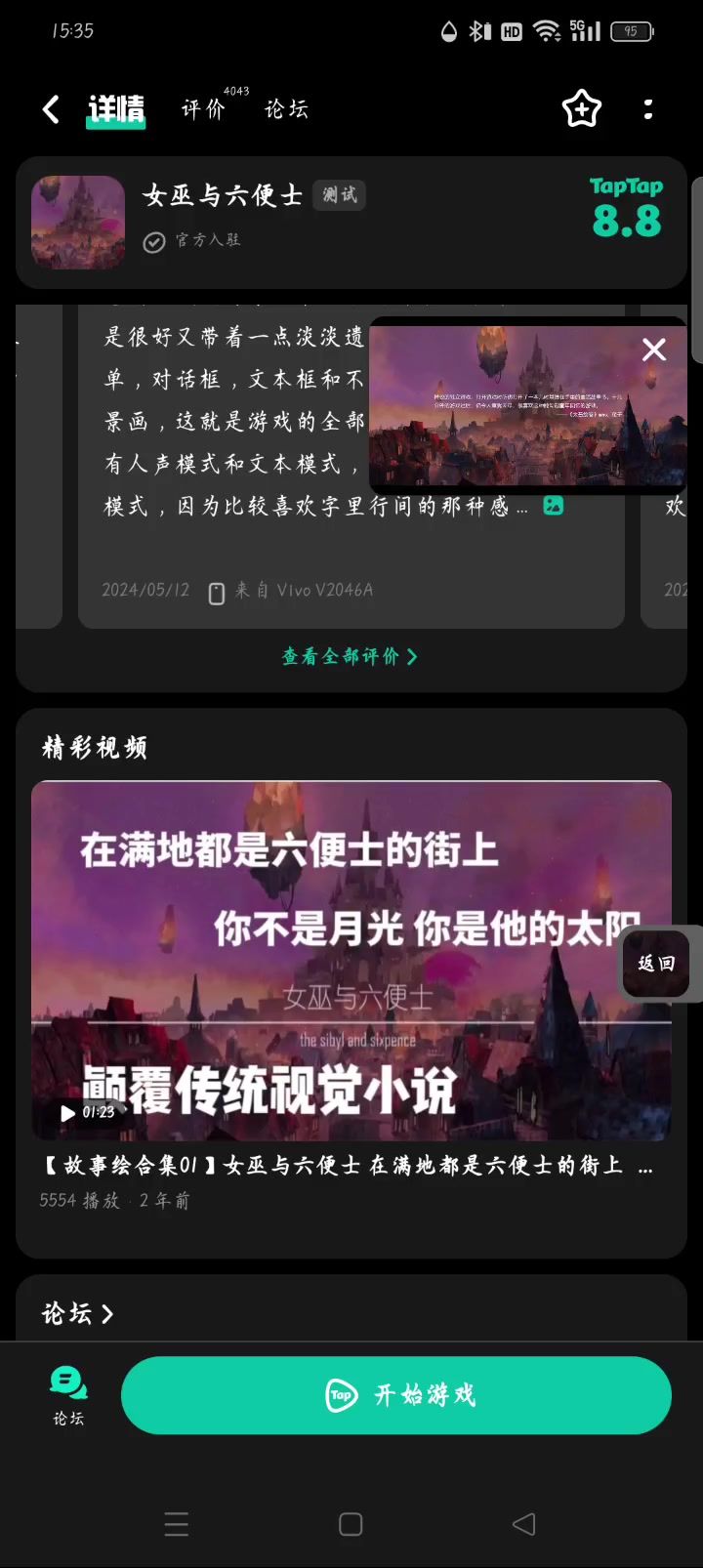
Task: Close the floating video preview
Action: 654,350
